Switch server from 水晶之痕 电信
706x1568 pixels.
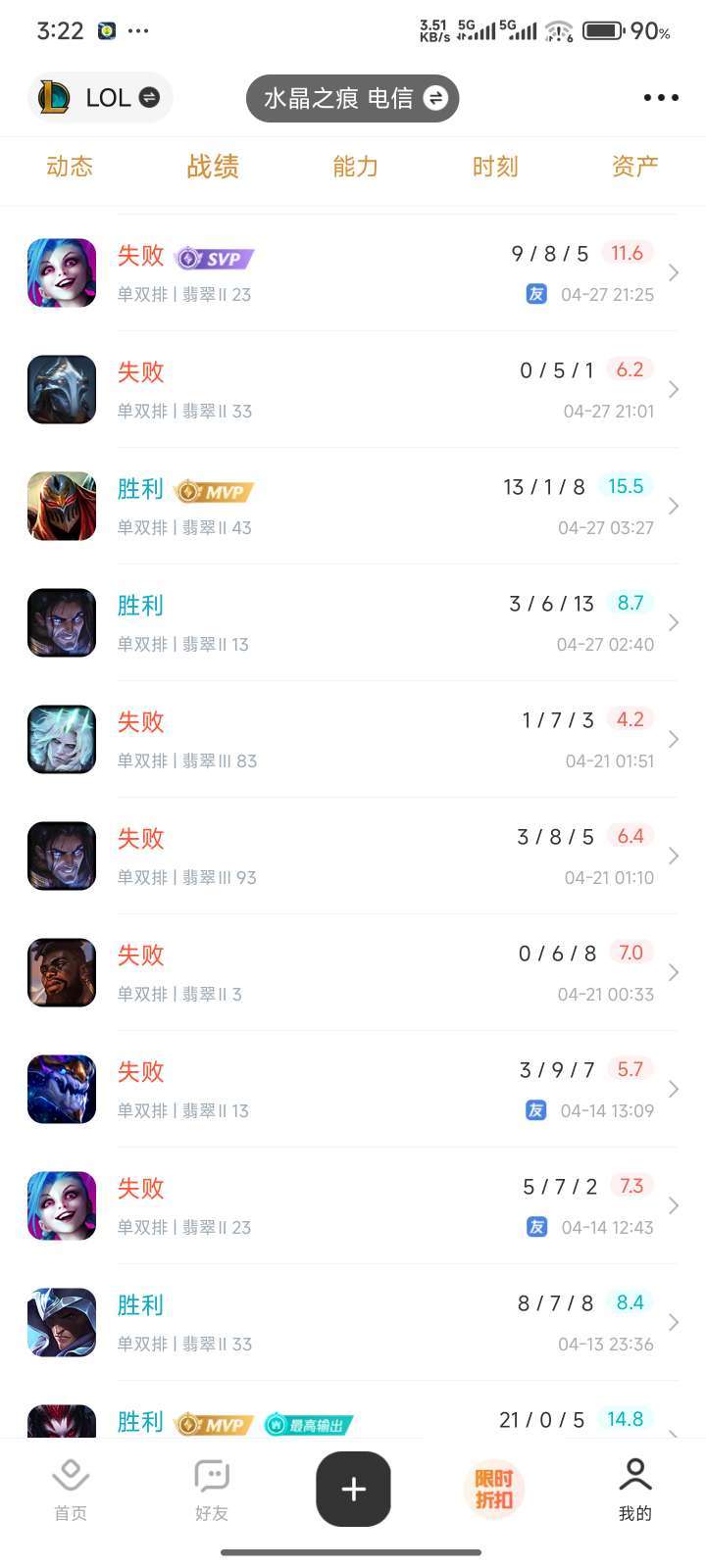click(x=353, y=98)
